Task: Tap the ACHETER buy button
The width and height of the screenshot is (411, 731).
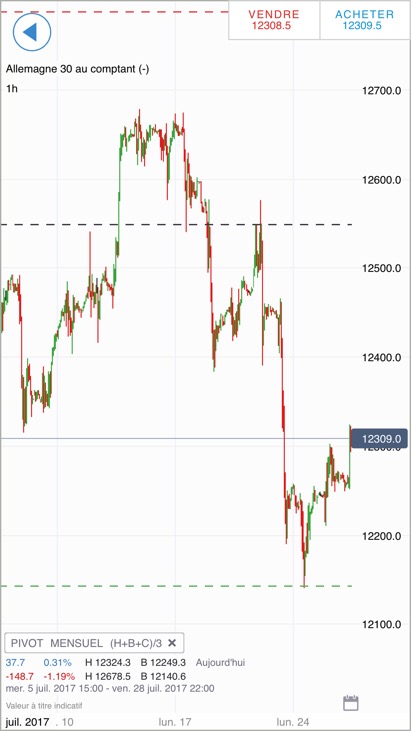Action: [x=364, y=20]
